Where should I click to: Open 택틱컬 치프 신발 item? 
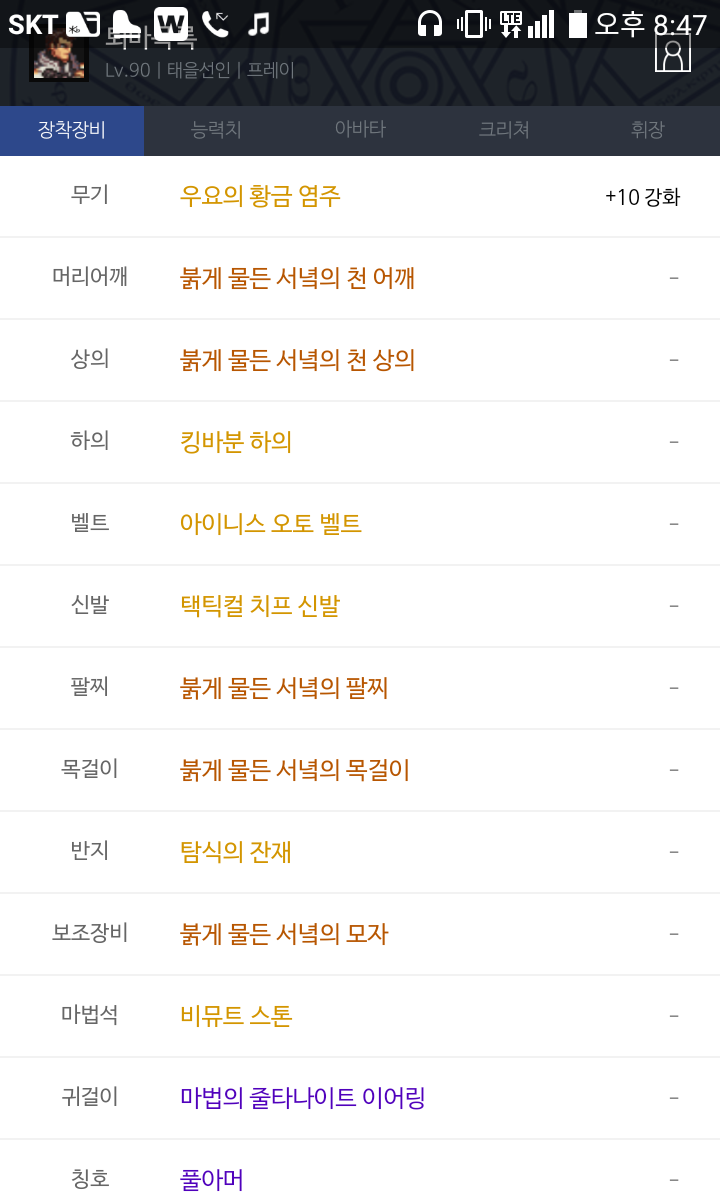click(260, 606)
